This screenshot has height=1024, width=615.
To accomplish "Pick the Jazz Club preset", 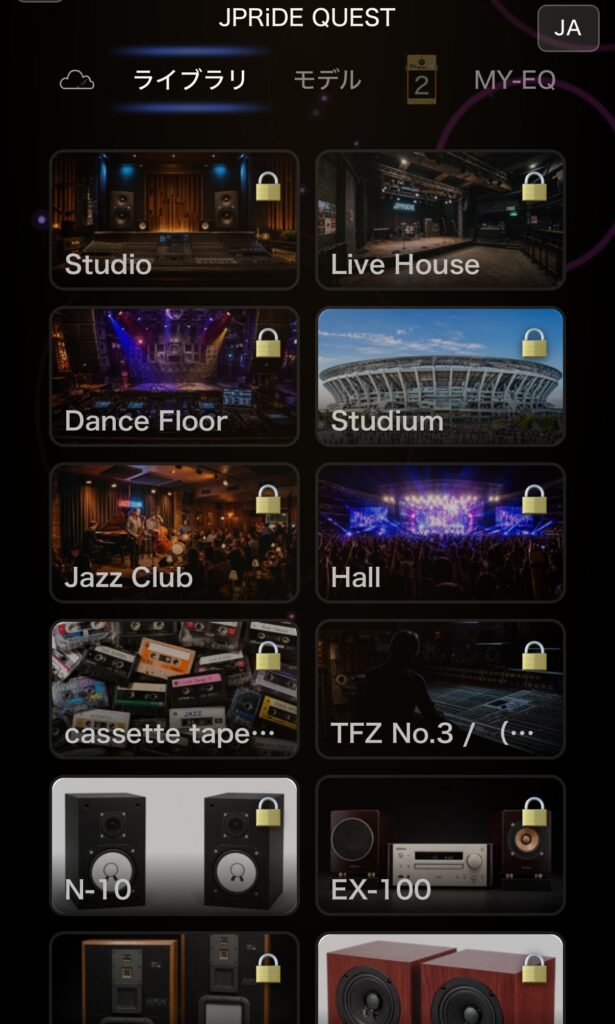I will [x=174, y=533].
